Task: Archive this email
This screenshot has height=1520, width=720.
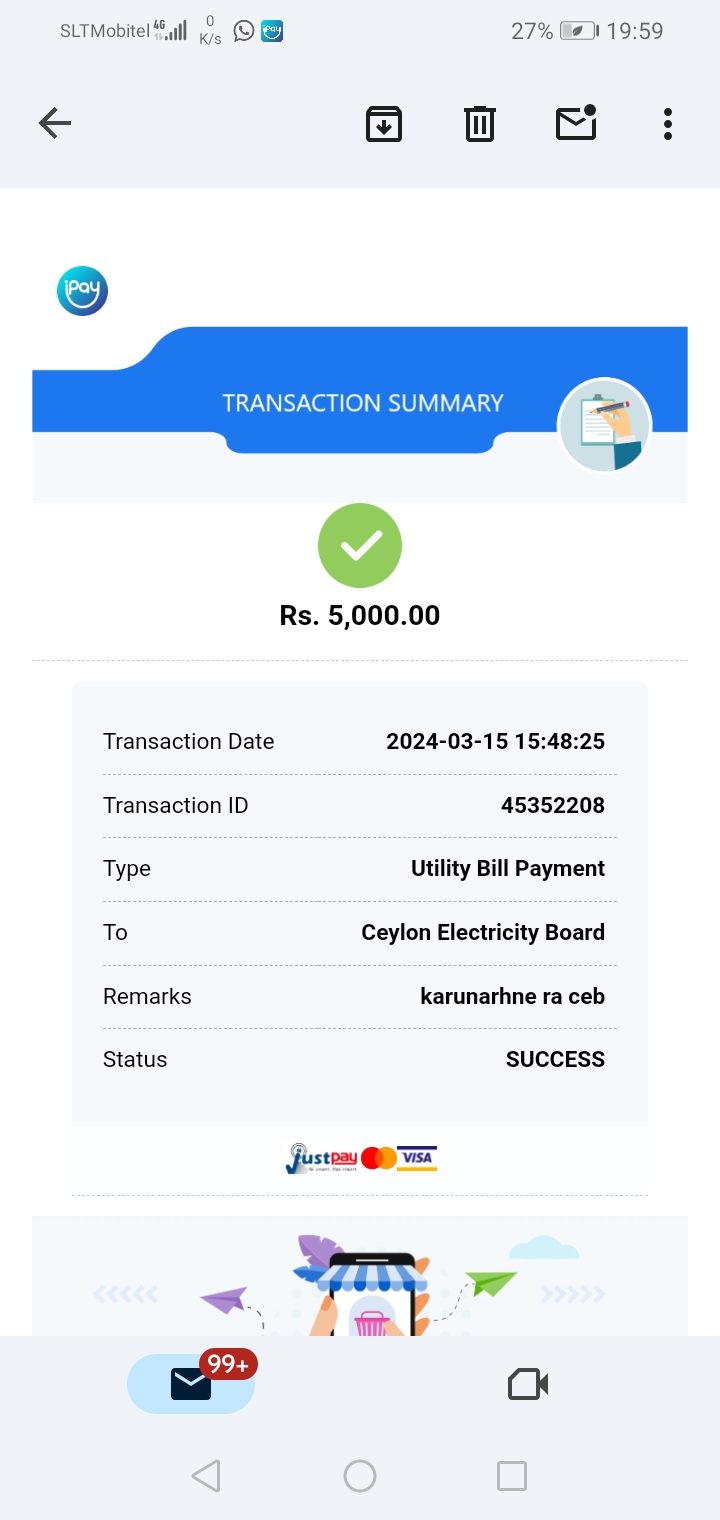Action: click(x=384, y=124)
